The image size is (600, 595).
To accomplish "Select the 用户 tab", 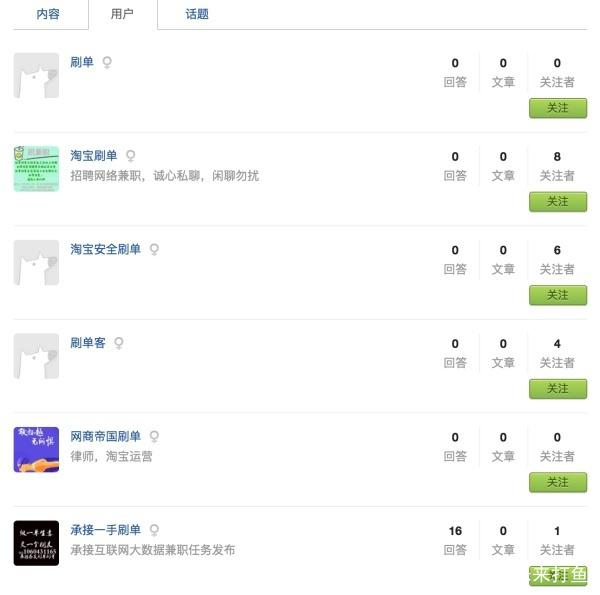I will [x=122, y=14].
